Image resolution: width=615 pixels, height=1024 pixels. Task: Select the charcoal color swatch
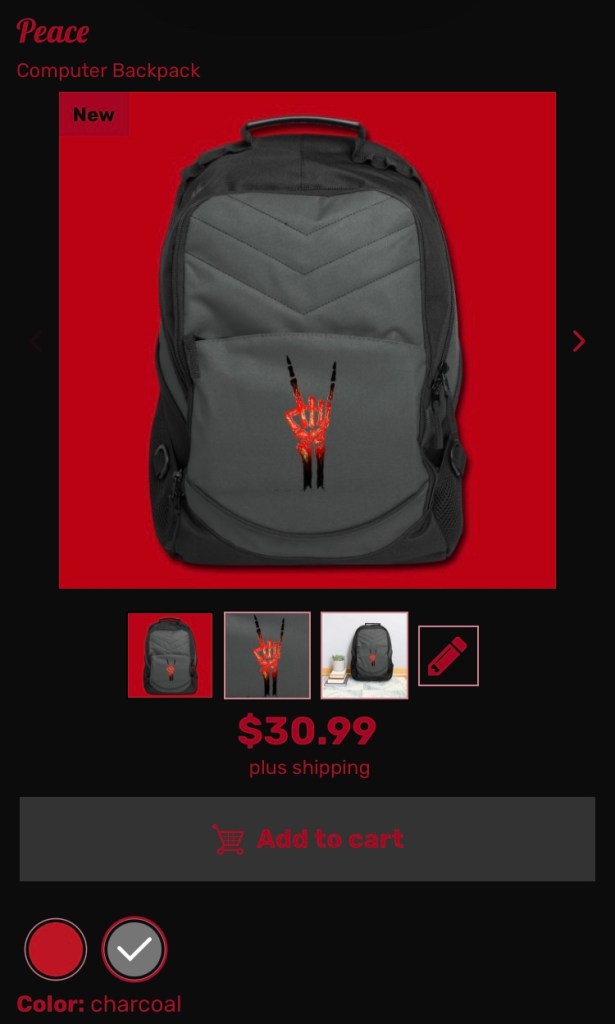click(x=134, y=949)
